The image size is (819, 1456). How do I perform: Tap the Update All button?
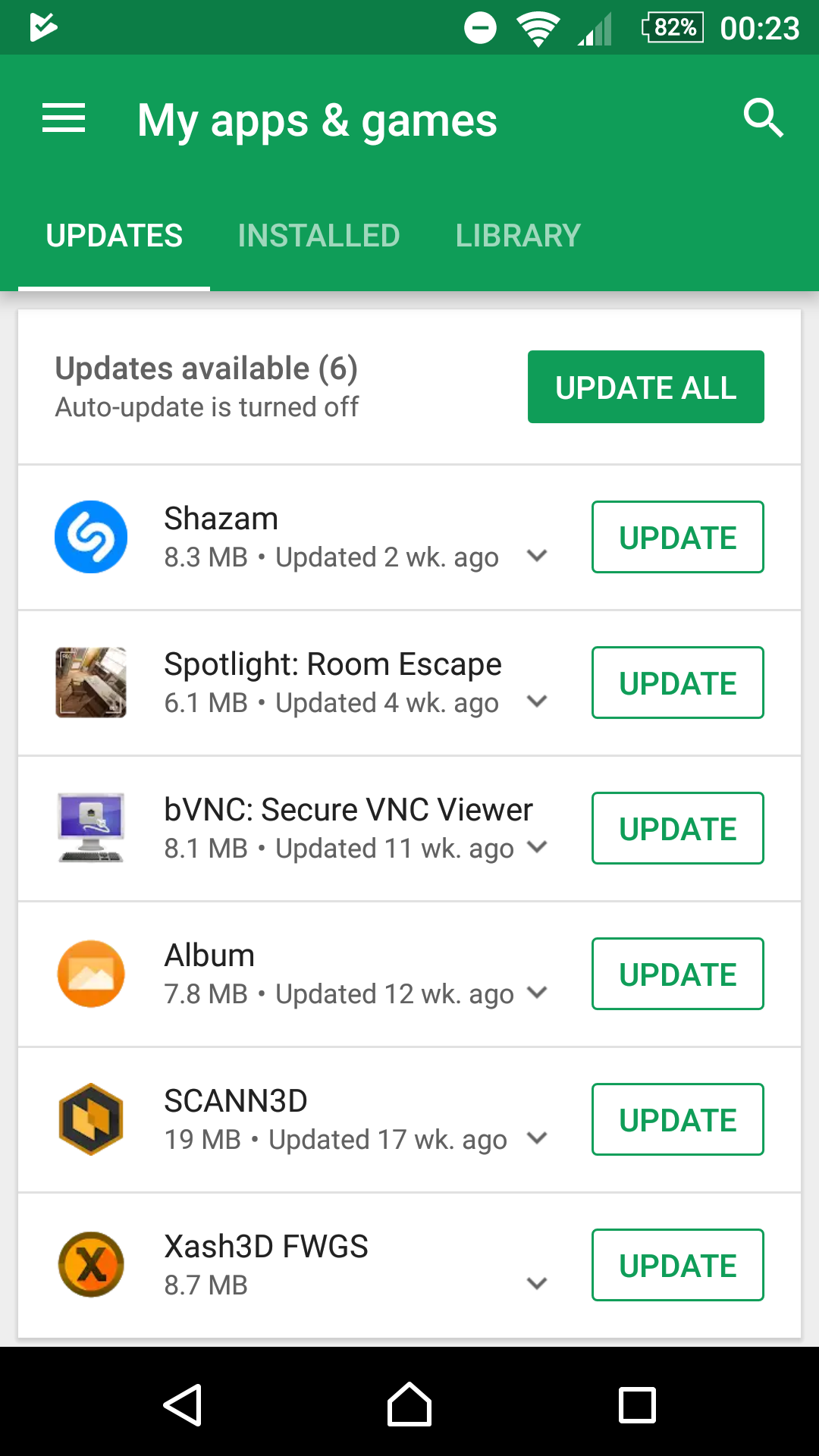(645, 387)
